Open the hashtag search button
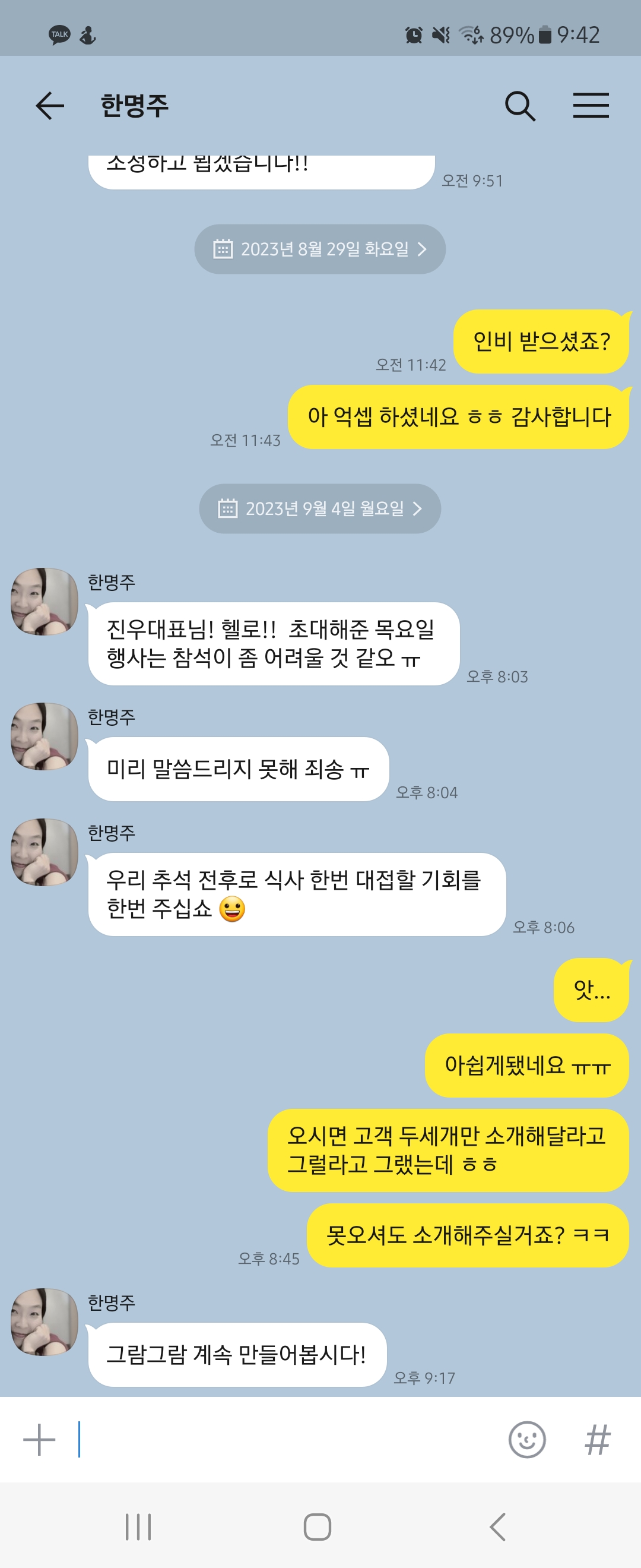 click(x=597, y=1440)
